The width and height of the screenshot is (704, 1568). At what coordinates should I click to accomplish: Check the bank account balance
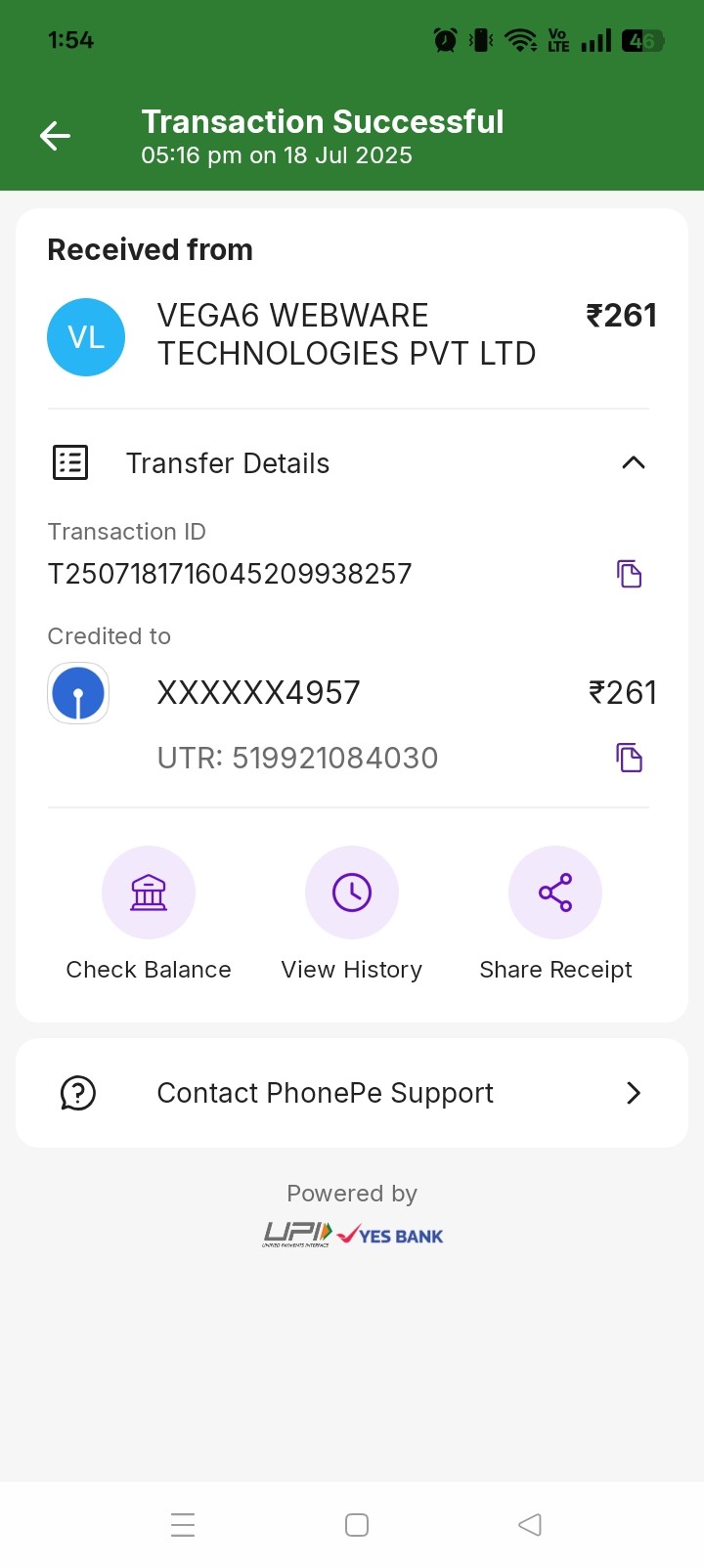click(149, 893)
